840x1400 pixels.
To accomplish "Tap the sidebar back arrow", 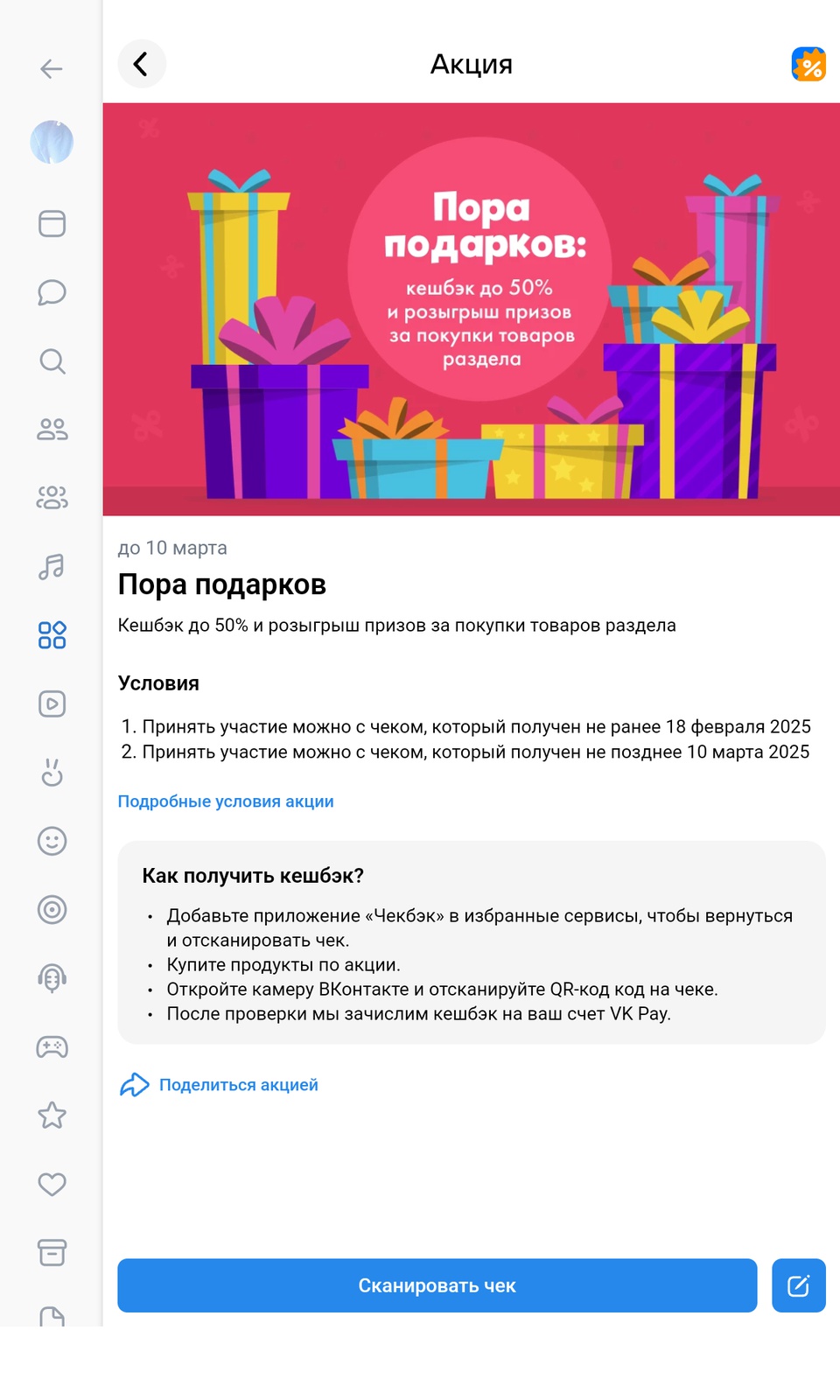I will [52, 68].
